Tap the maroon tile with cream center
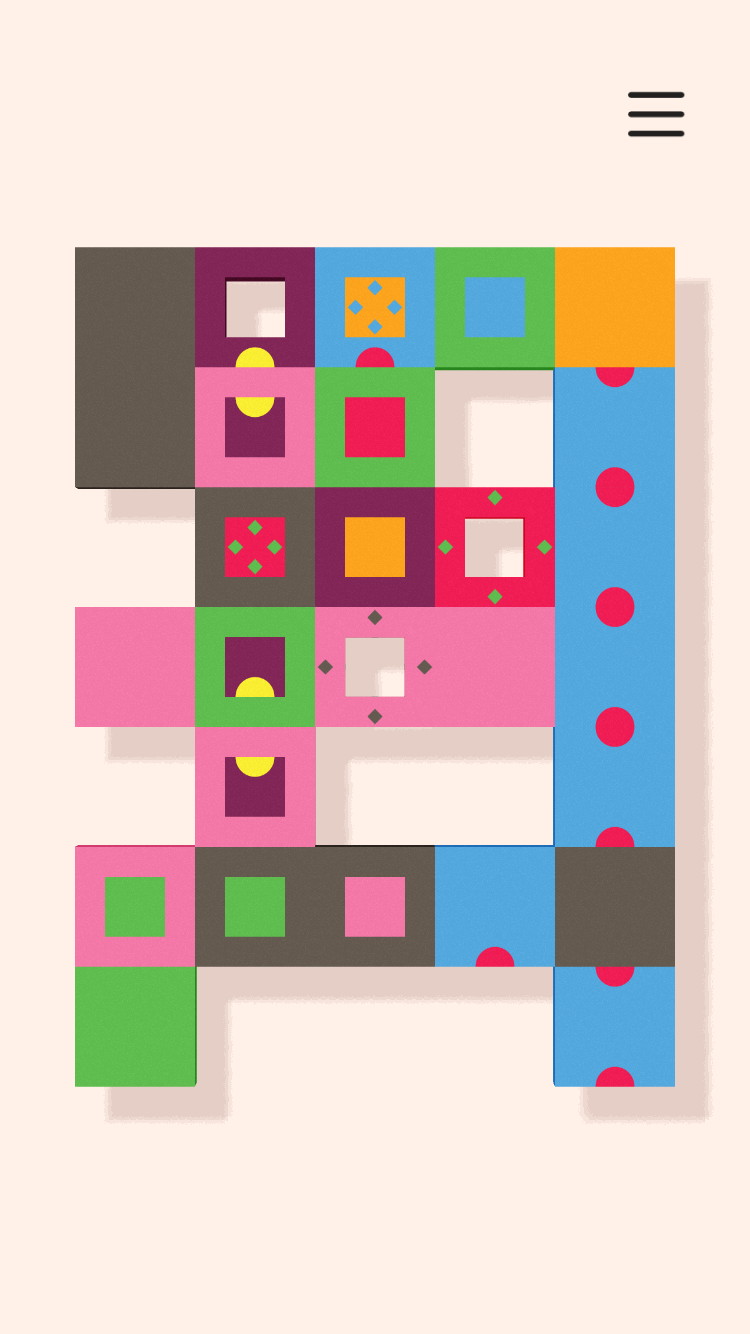 click(x=255, y=307)
